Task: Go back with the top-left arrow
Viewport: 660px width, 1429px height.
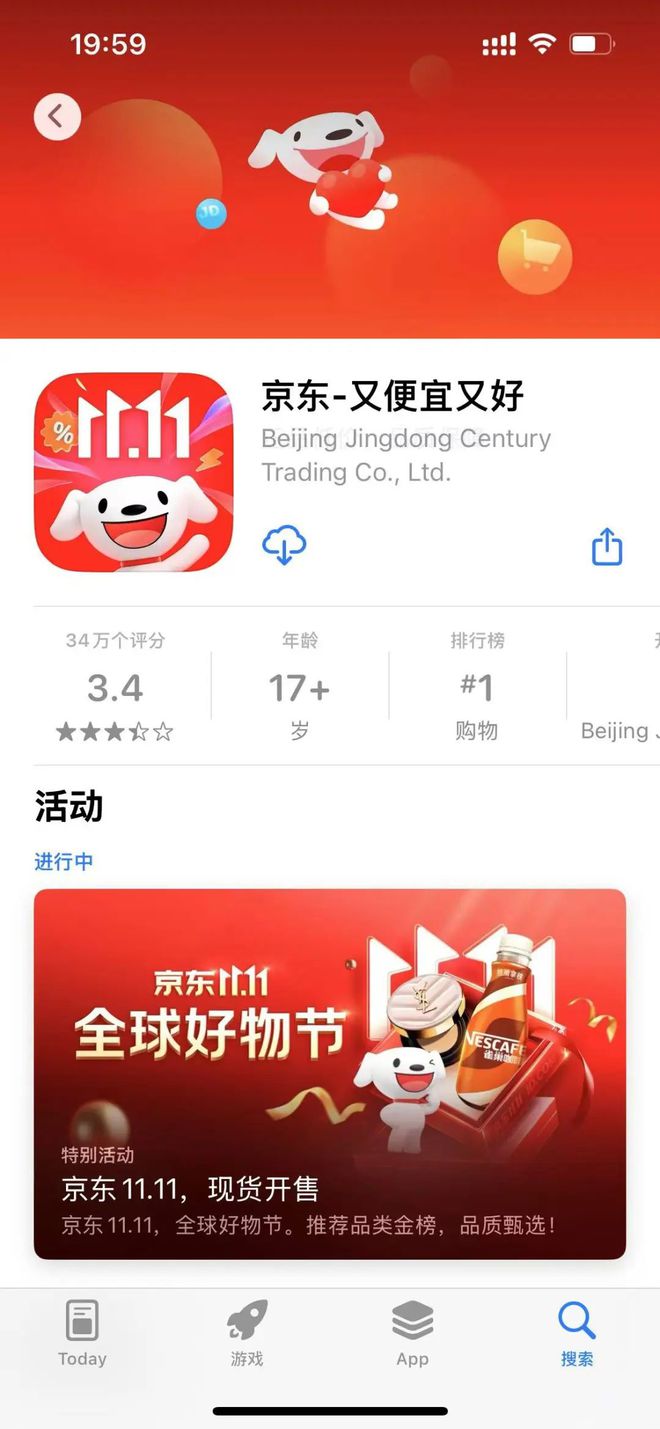Action: (x=57, y=117)
